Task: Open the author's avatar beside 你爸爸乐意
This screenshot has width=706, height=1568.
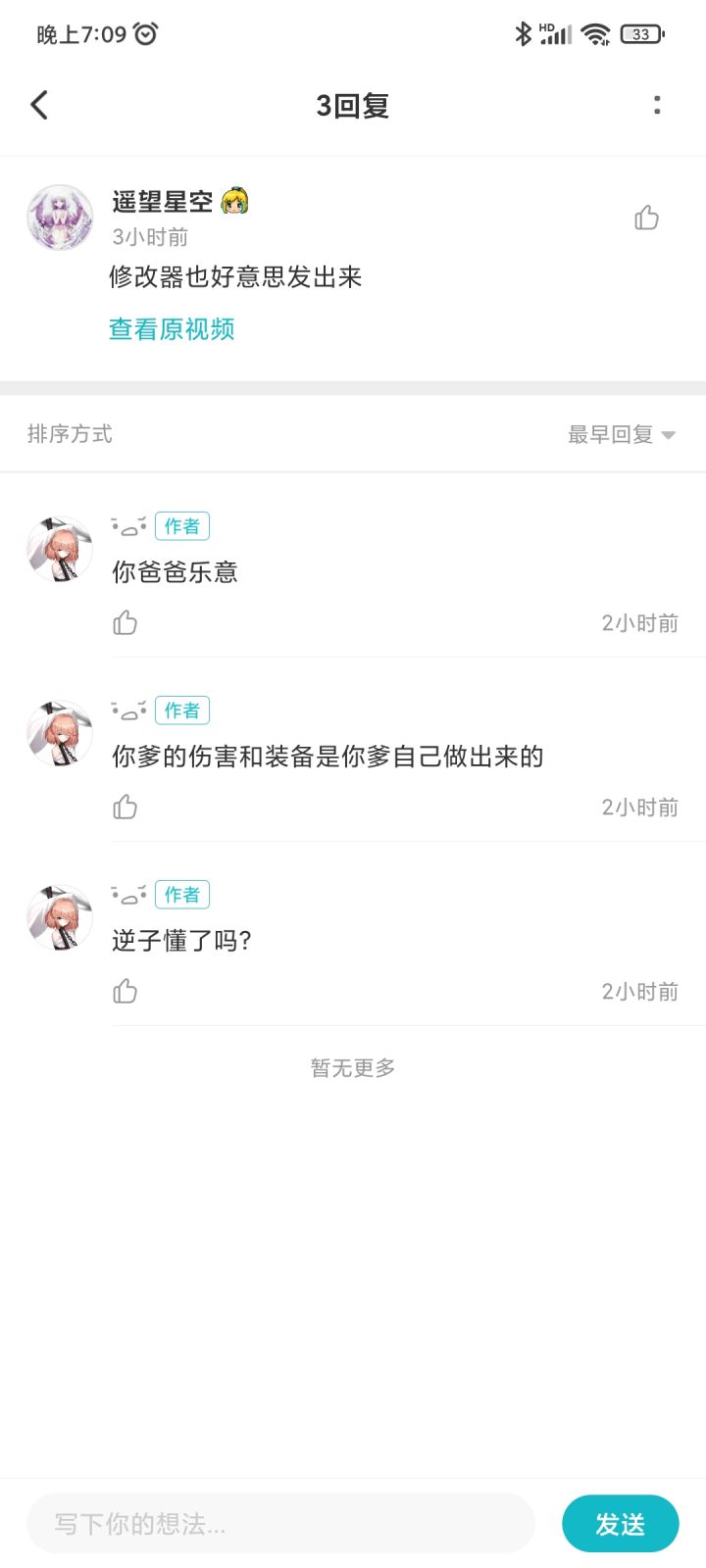Action: click(60, 549)
